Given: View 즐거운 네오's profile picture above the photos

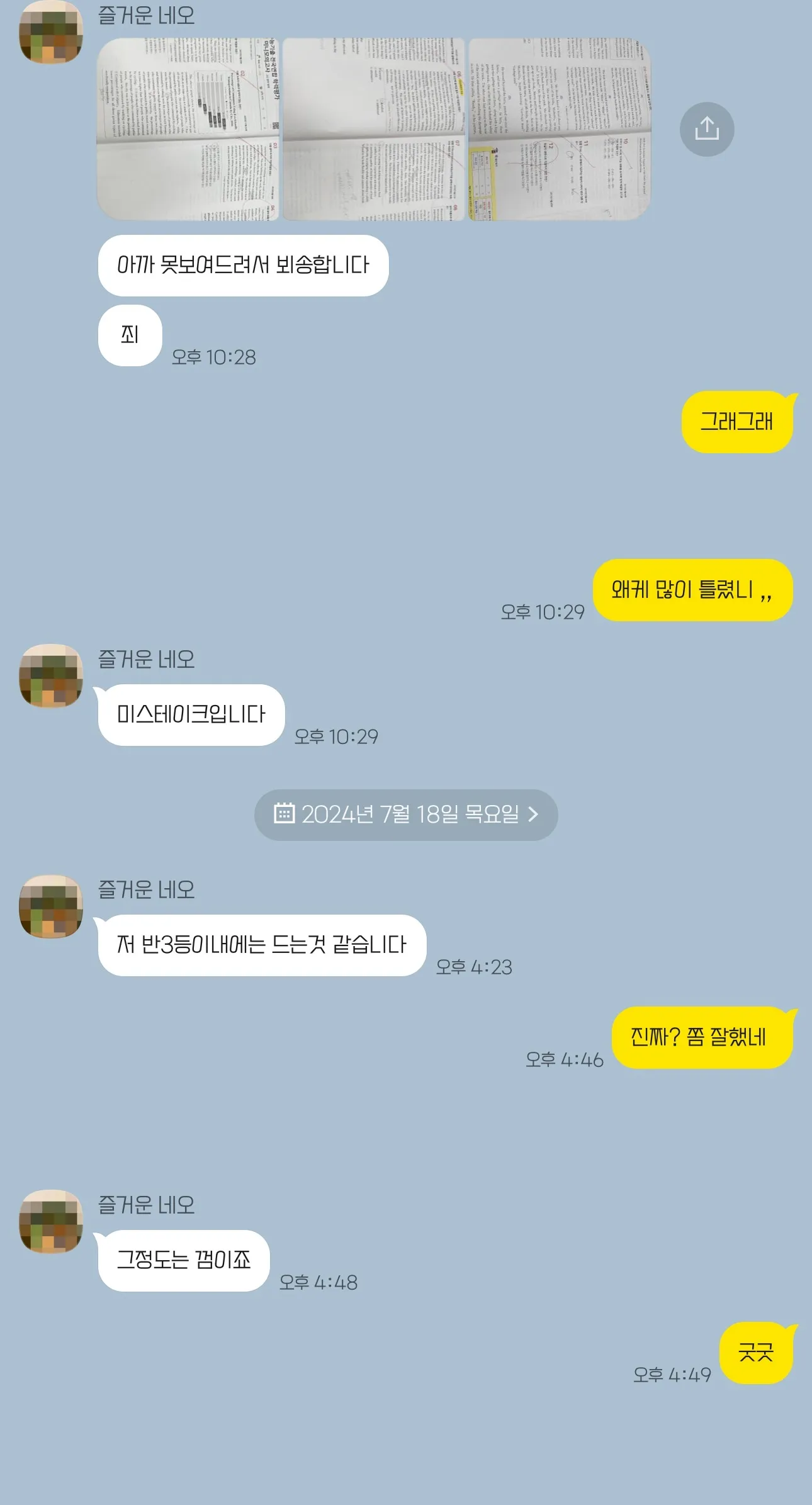Looking at the screenshot, I should point(51,33).
